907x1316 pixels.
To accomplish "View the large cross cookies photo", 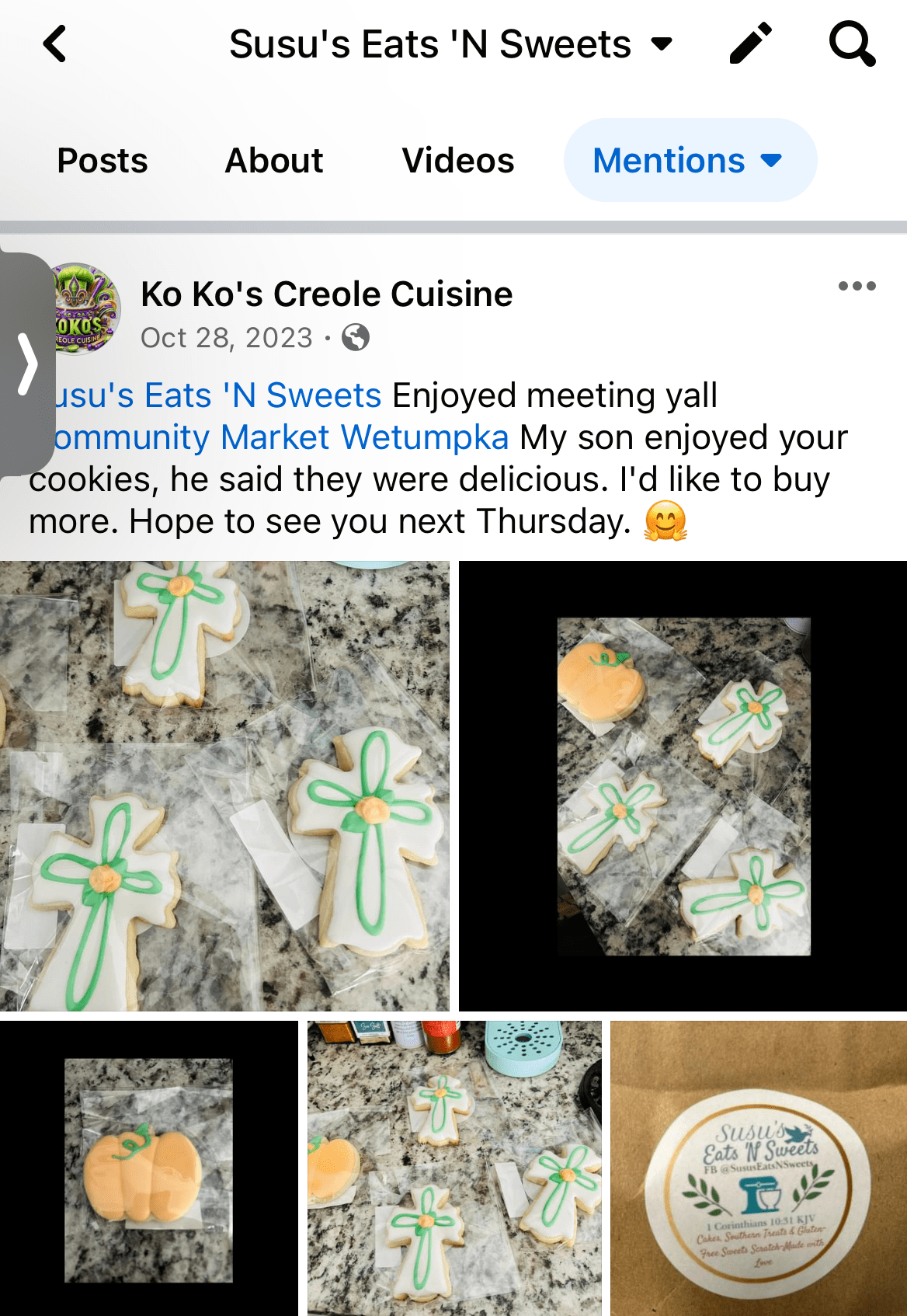I will [x=224, y=785].
